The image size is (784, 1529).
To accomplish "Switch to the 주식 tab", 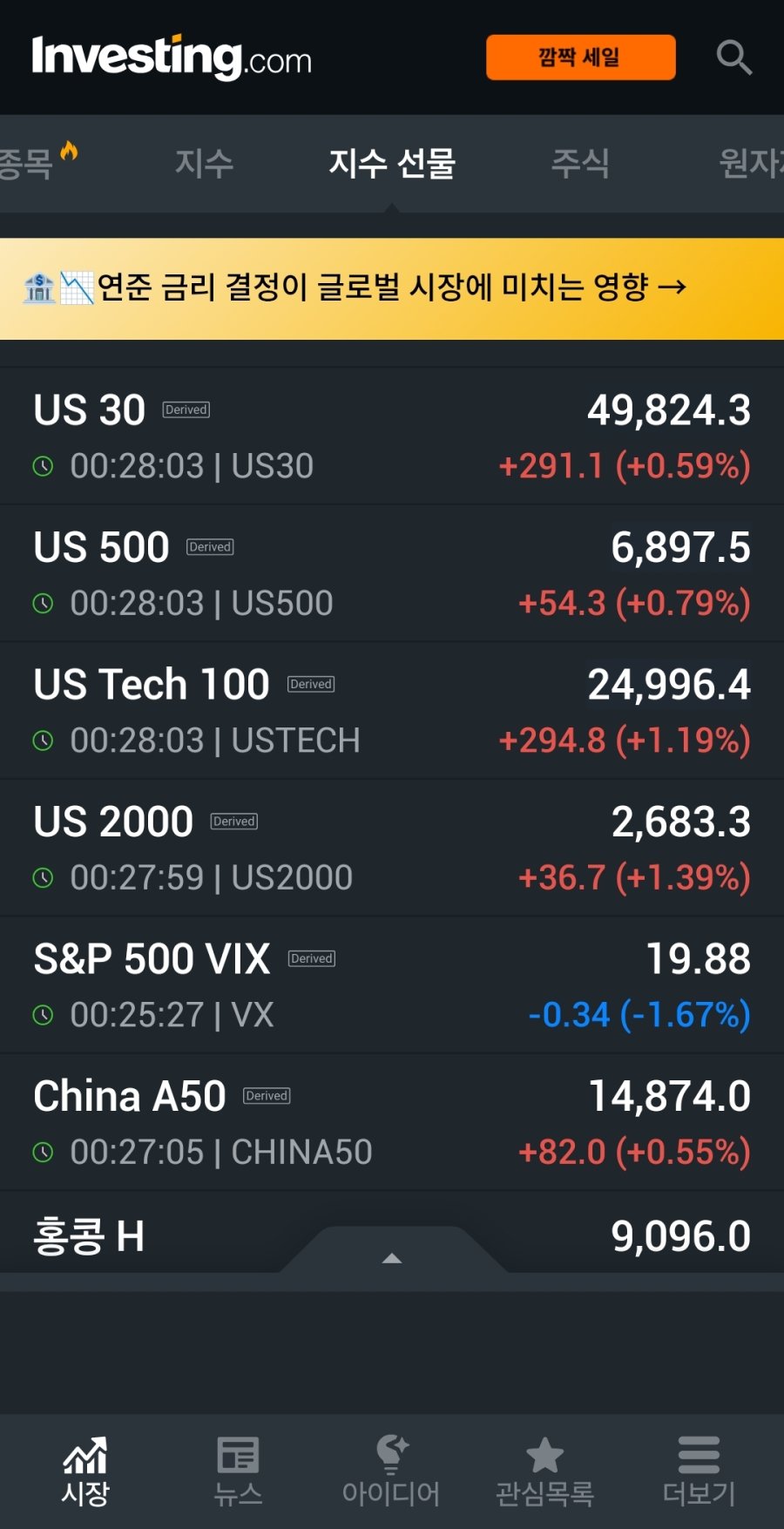I will pos(580,163).
